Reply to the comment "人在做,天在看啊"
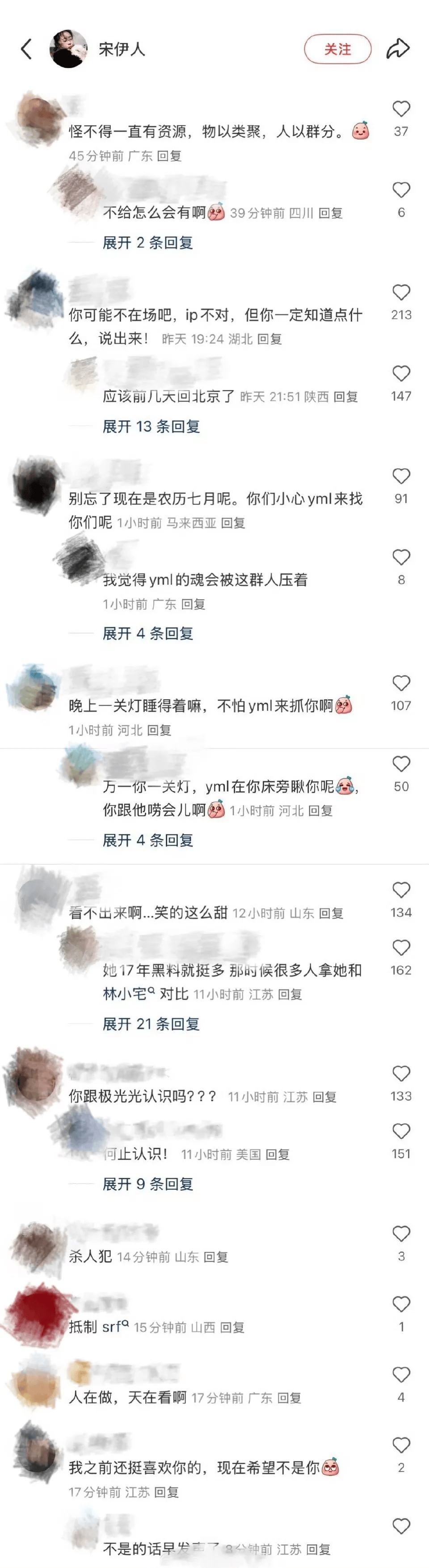 (x=289, y=1398)
